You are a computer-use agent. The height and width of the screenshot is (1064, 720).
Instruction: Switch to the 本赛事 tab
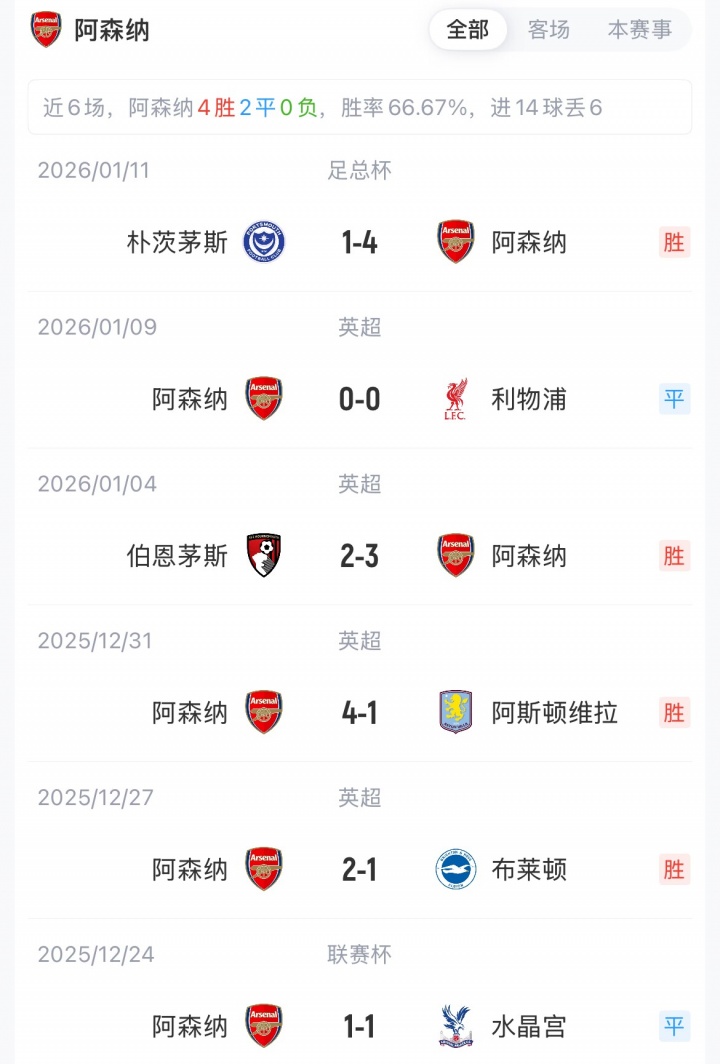(x=640, y=30)
